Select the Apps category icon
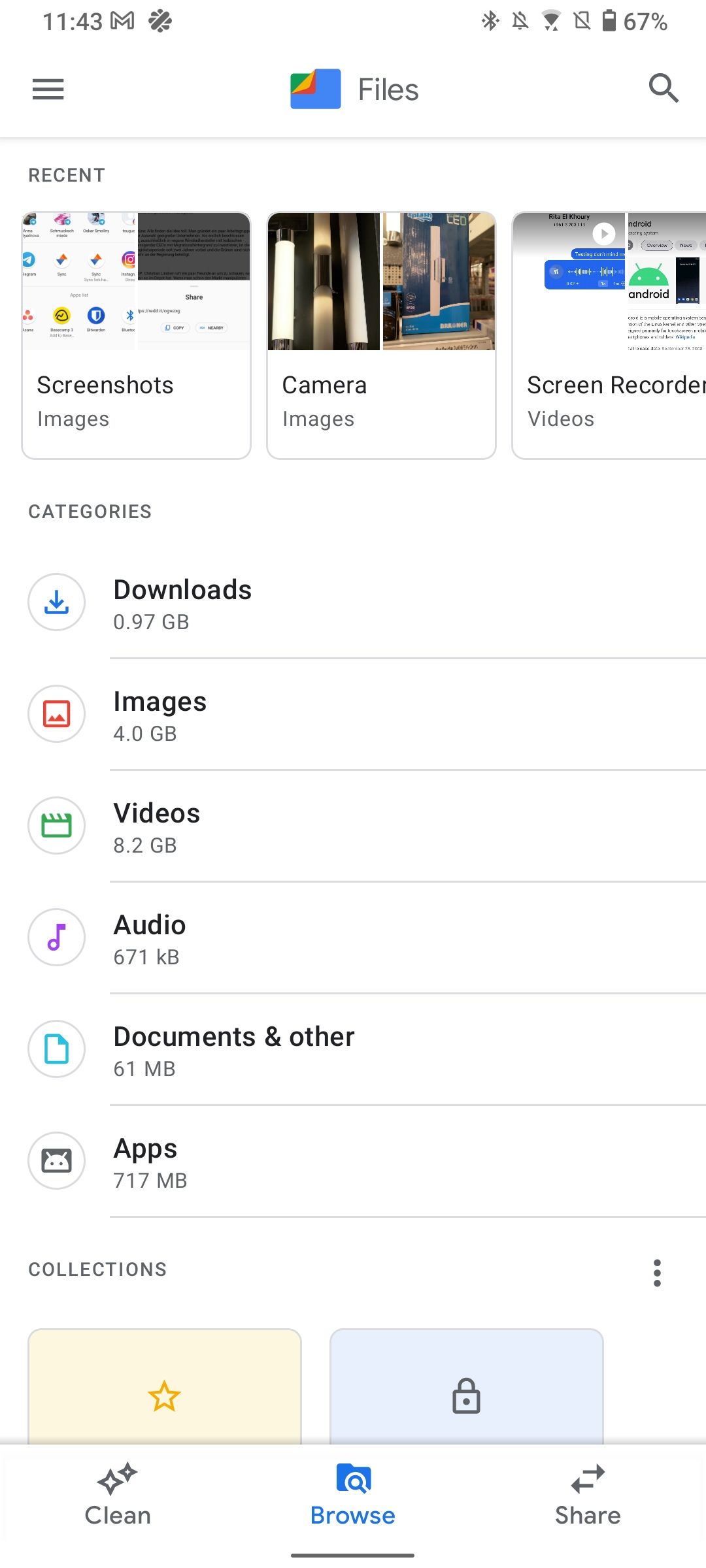Image resolution: width=706 pixels, height=1568 pixels. coord(57,1161)
